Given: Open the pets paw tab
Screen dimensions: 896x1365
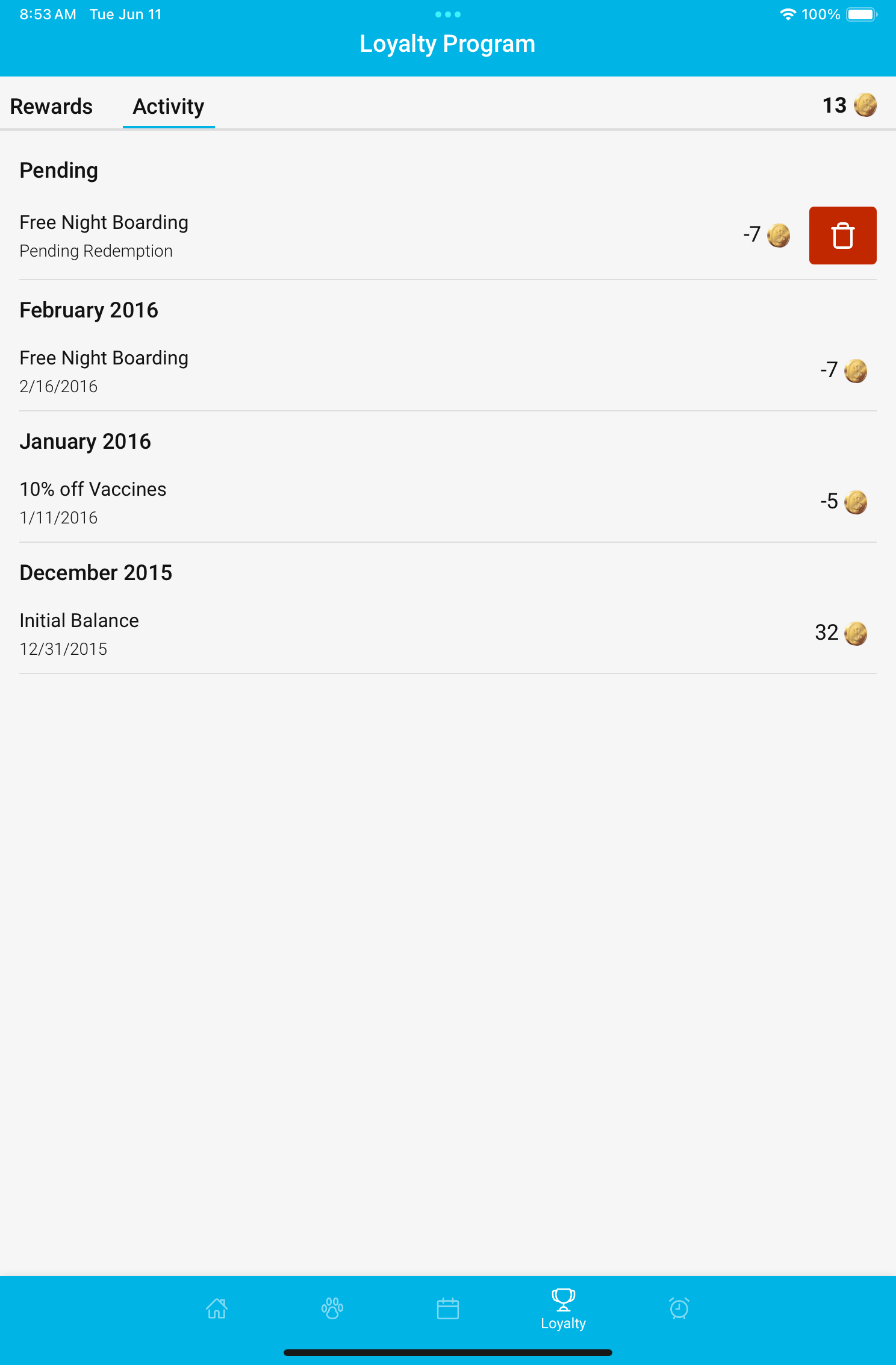Looking at the screenshot, I should tap(332, 1308).
